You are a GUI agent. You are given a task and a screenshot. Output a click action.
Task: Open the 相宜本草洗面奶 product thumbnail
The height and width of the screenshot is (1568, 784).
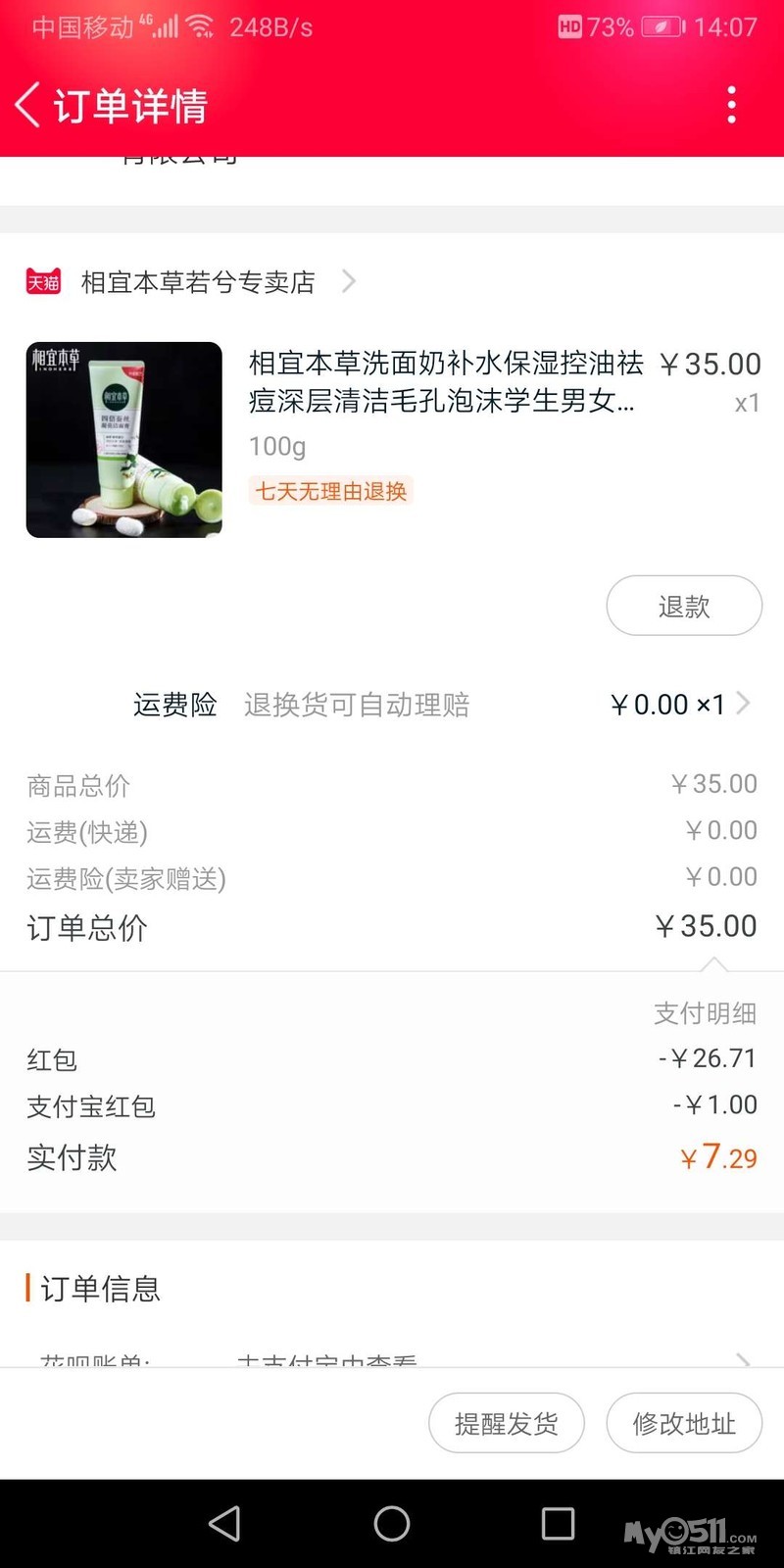(124, 440)
